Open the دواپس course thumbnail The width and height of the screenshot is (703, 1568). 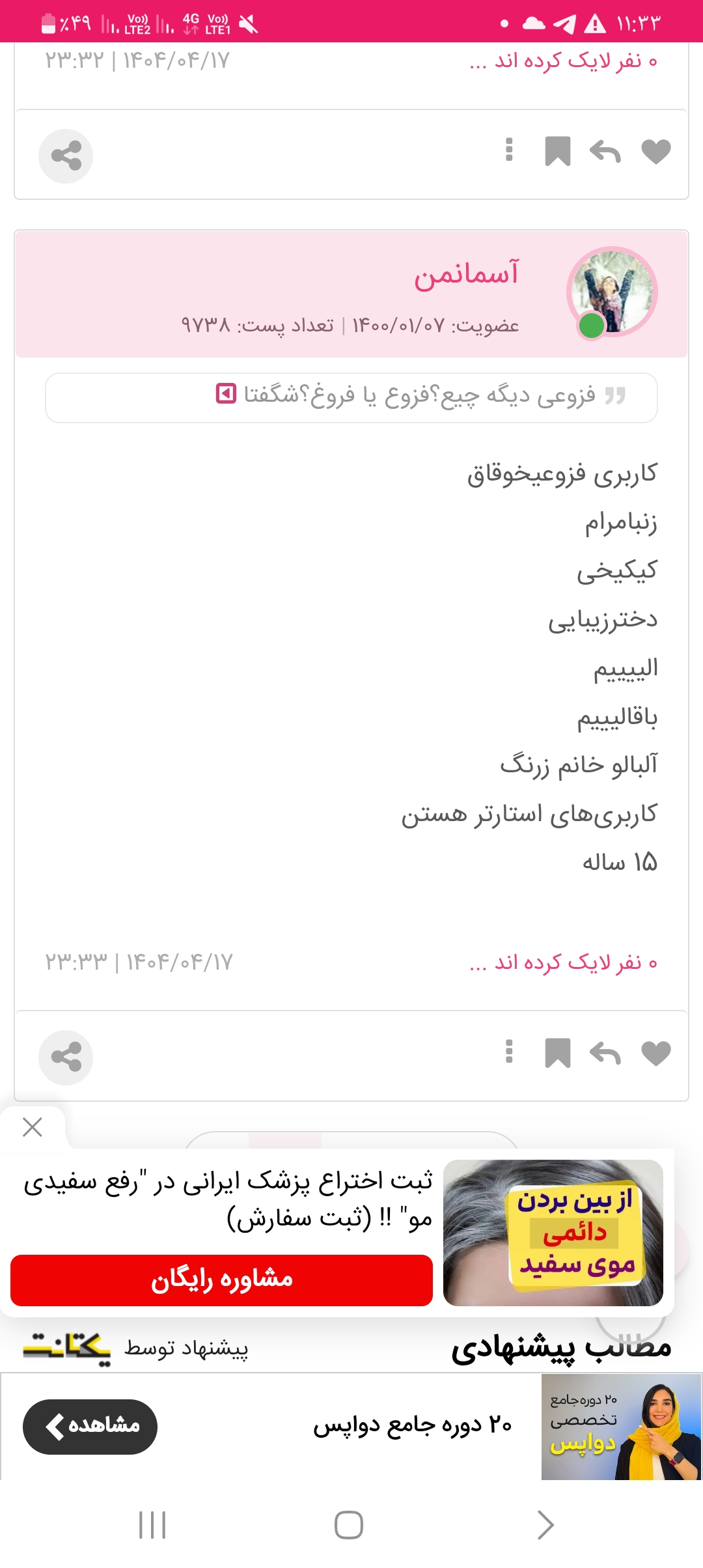620,1427
